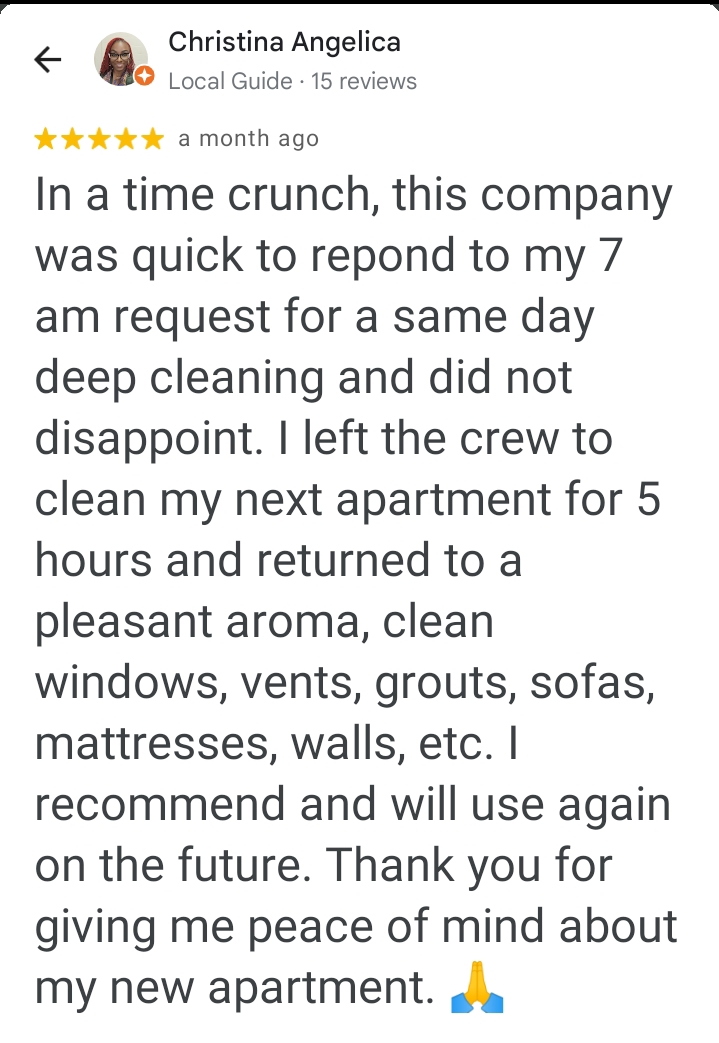Image resolution: width=719 pixels, height=1043 pixels.
Task: Go back using the arrow icon
Action: pyautogui.click(x=47, y=60)
